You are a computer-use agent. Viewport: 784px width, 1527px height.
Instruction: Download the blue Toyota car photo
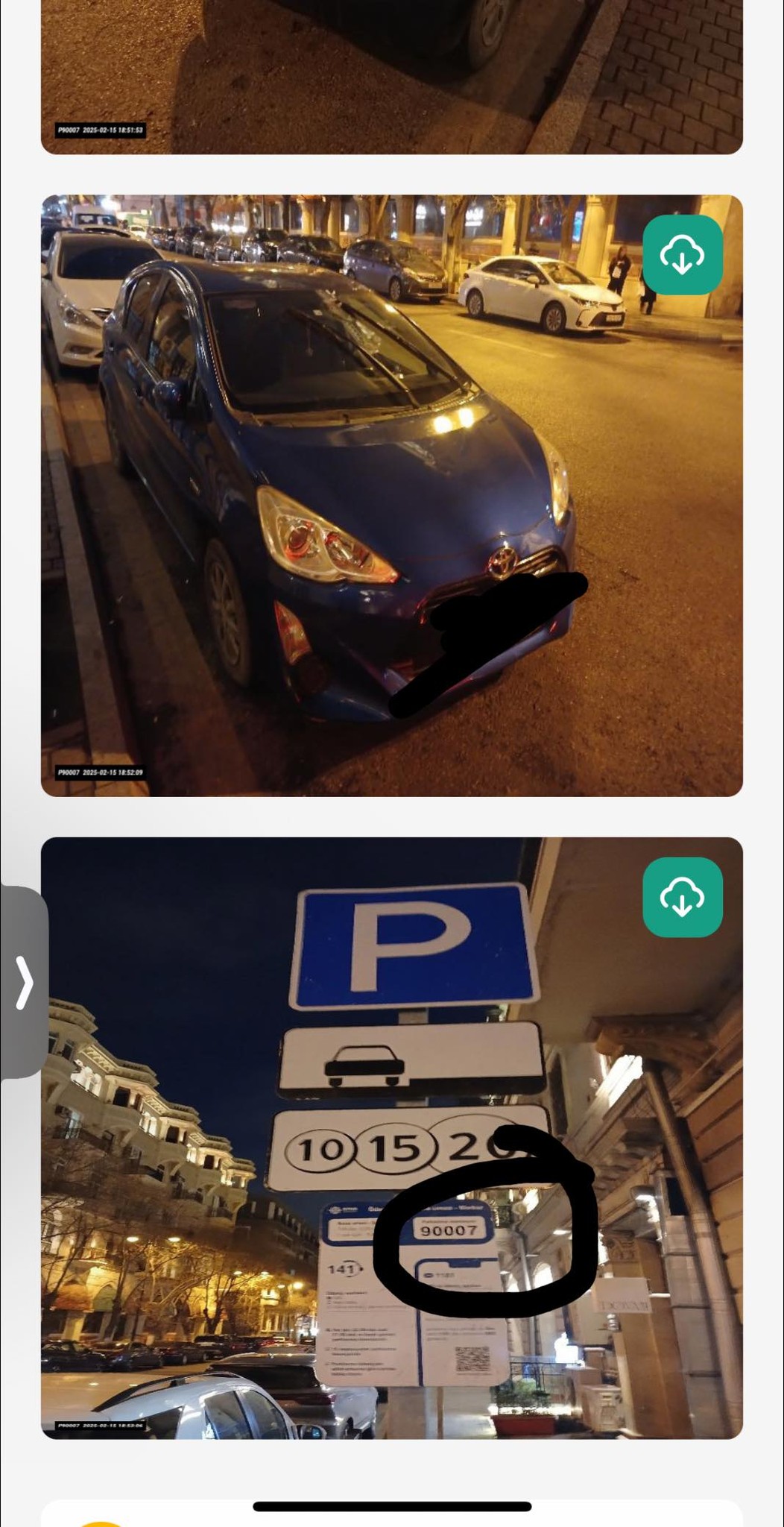pyautogui.click(x=683, y=255)
